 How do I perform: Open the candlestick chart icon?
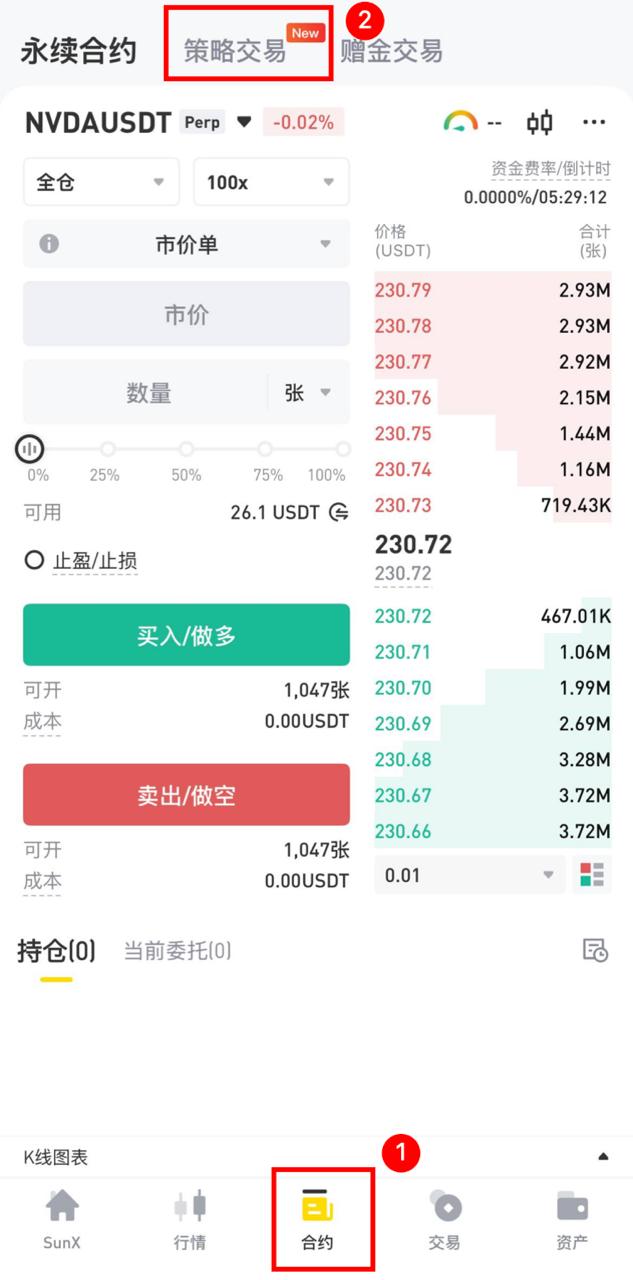click(540, 123)
